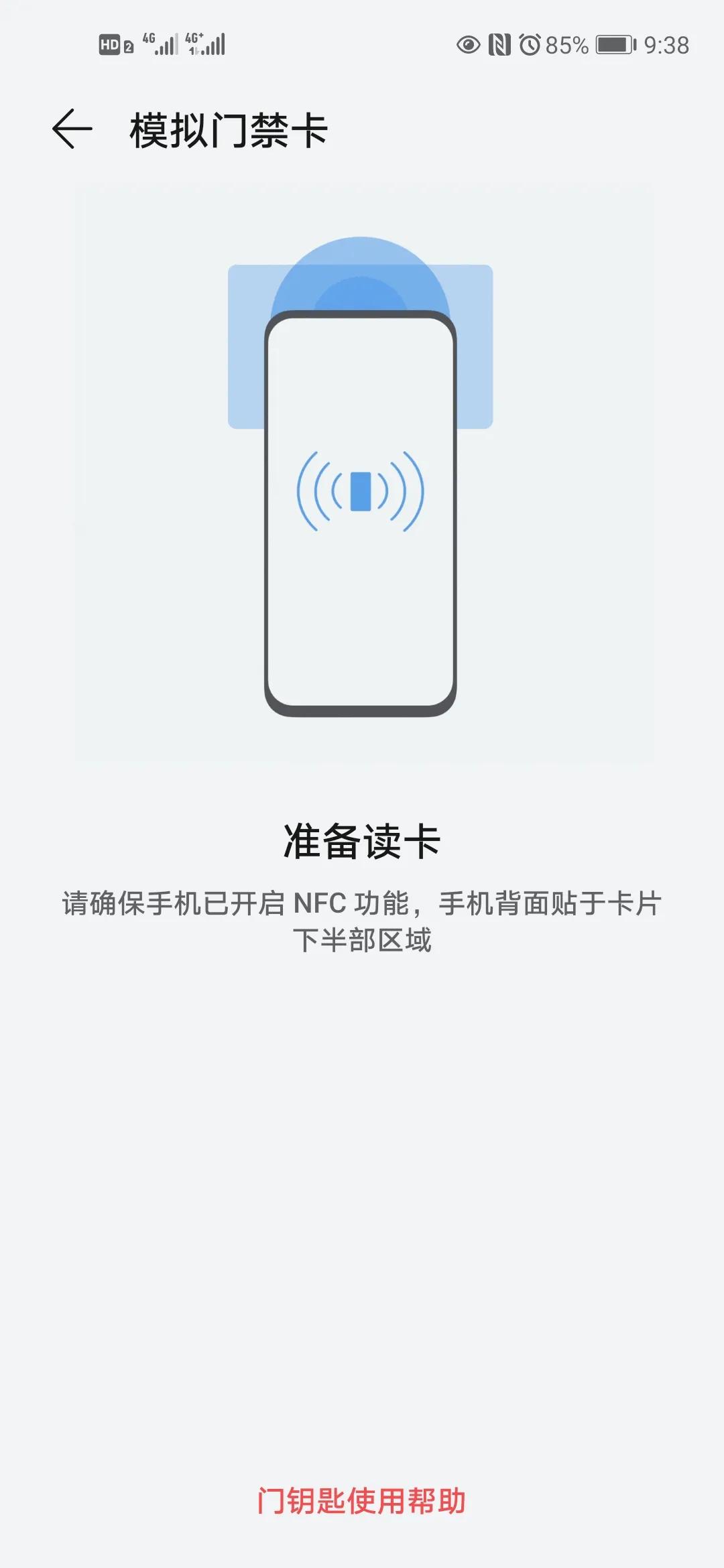The height and width of the screenshot is (1568, 724).
Task: Click the 4G+ signal strength icon
Action: click(204, 43)
